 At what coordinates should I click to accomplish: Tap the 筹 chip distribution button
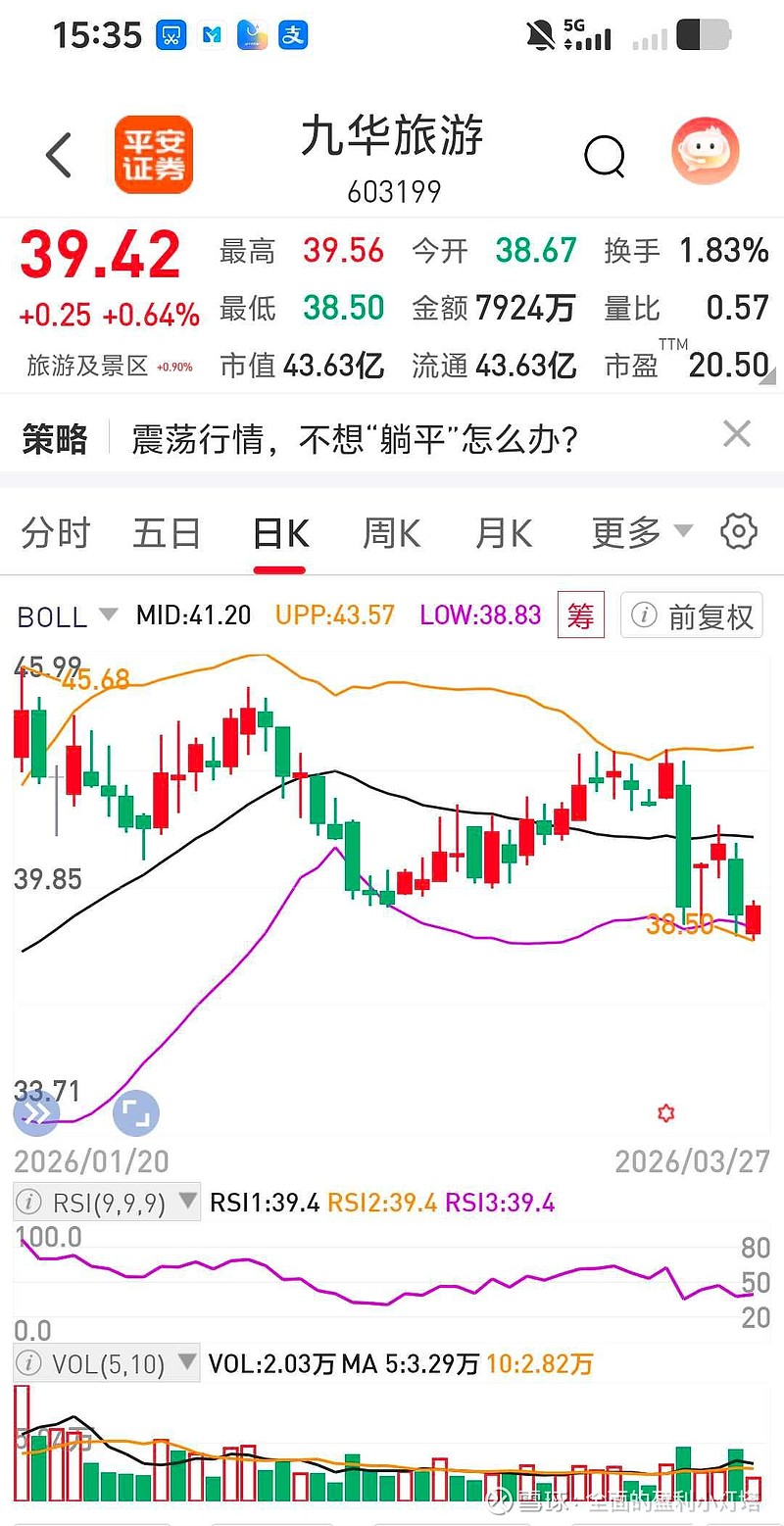click(x=581, y=615)
